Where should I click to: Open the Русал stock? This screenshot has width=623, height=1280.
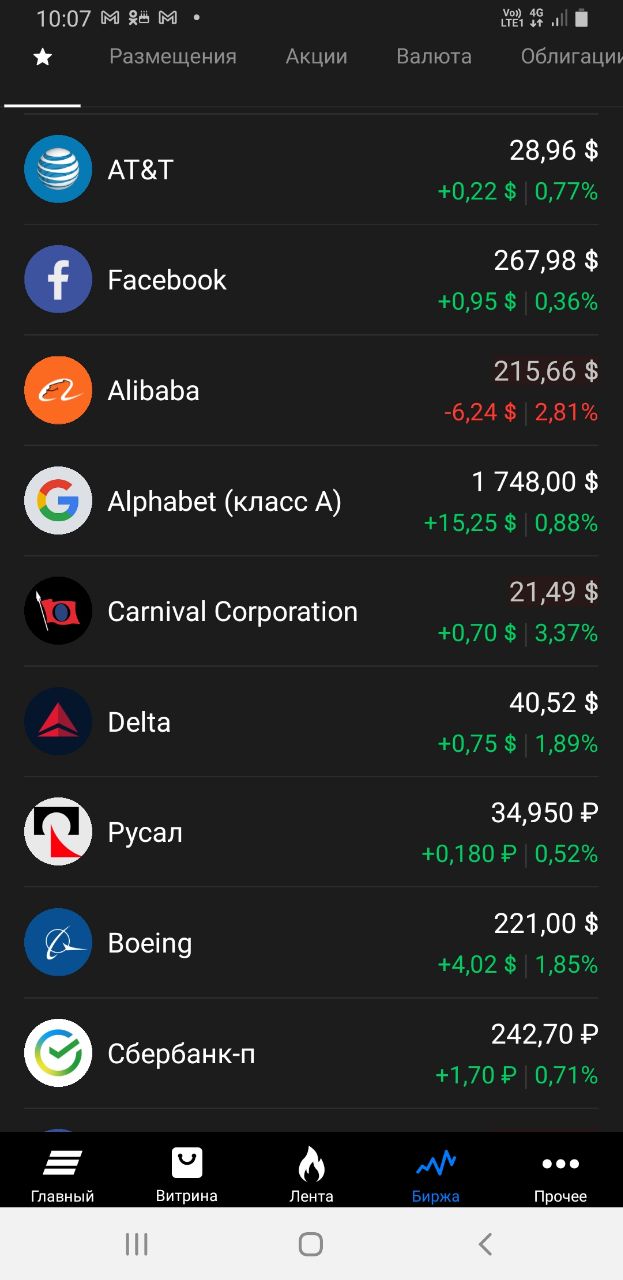pos(311,832)
